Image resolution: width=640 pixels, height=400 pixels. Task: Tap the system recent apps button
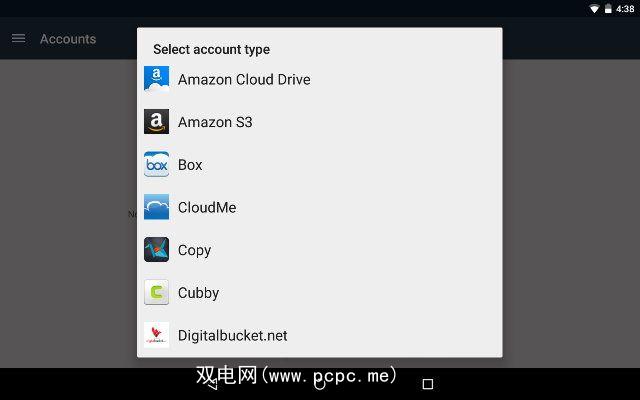427,384
